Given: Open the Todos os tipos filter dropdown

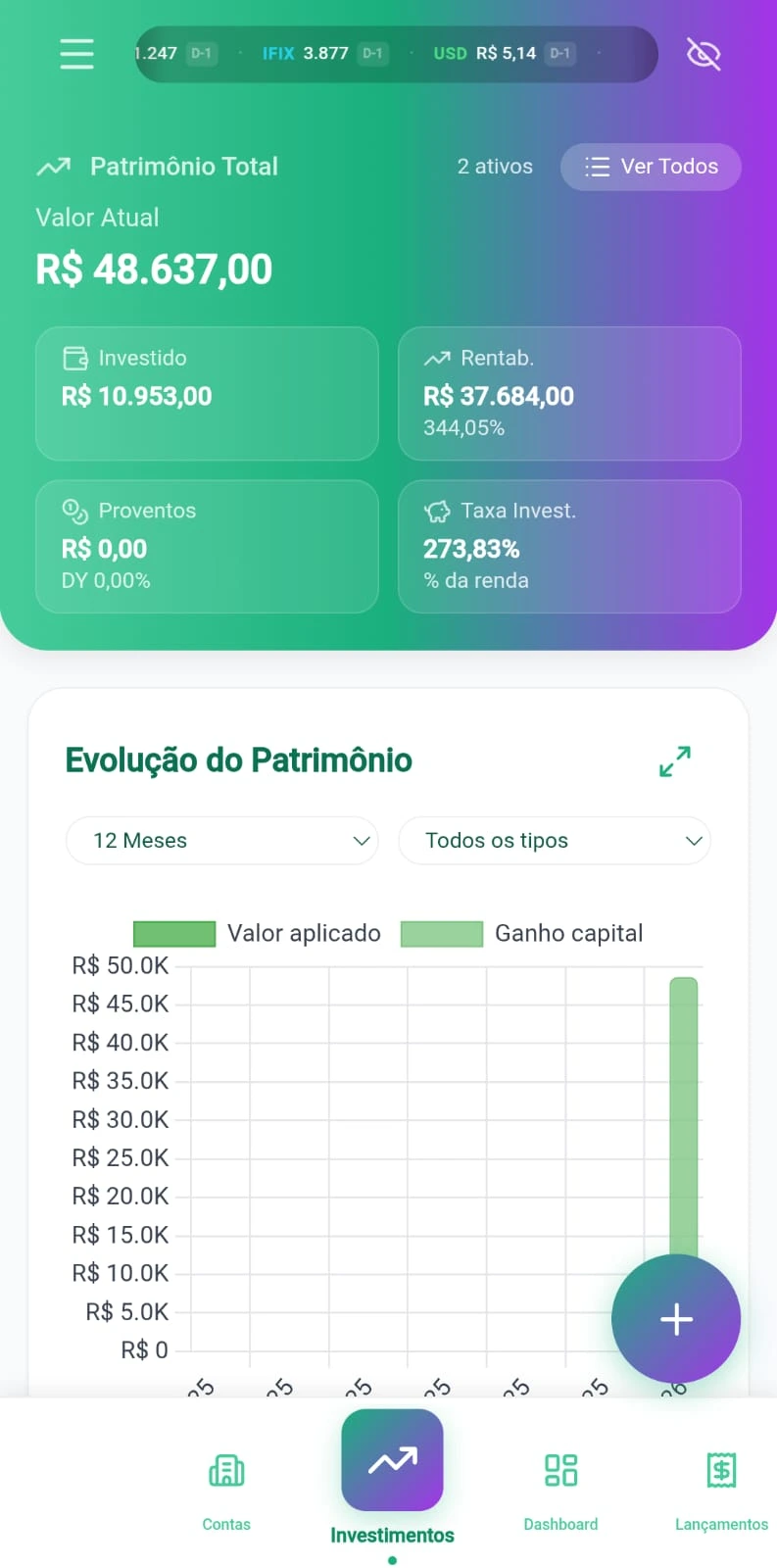Looking at the screenshot, I should click(555, 840).
